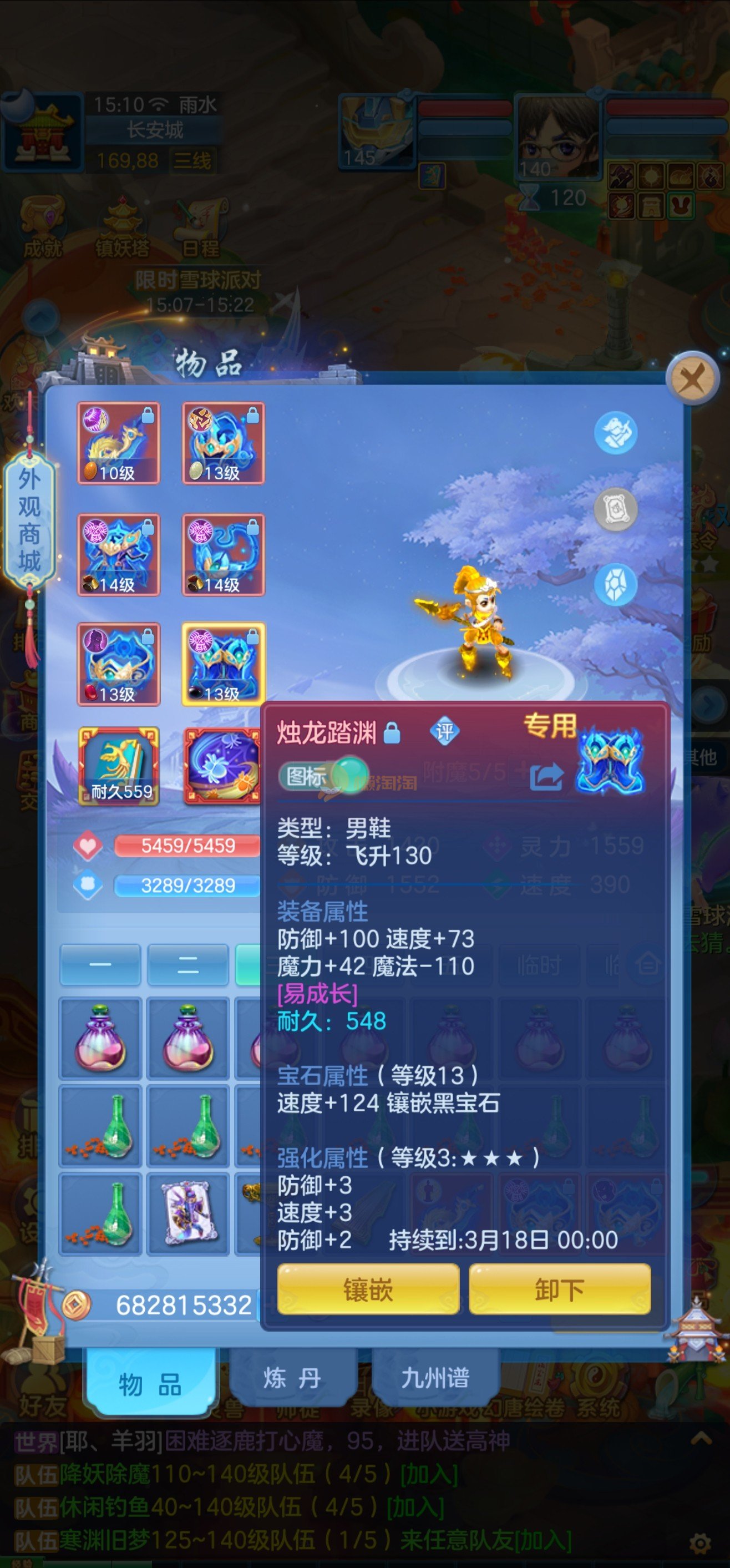730x1568 pixels.
Task: Share the 烛龙踏渊 item
Action: (x=546, y=777)
